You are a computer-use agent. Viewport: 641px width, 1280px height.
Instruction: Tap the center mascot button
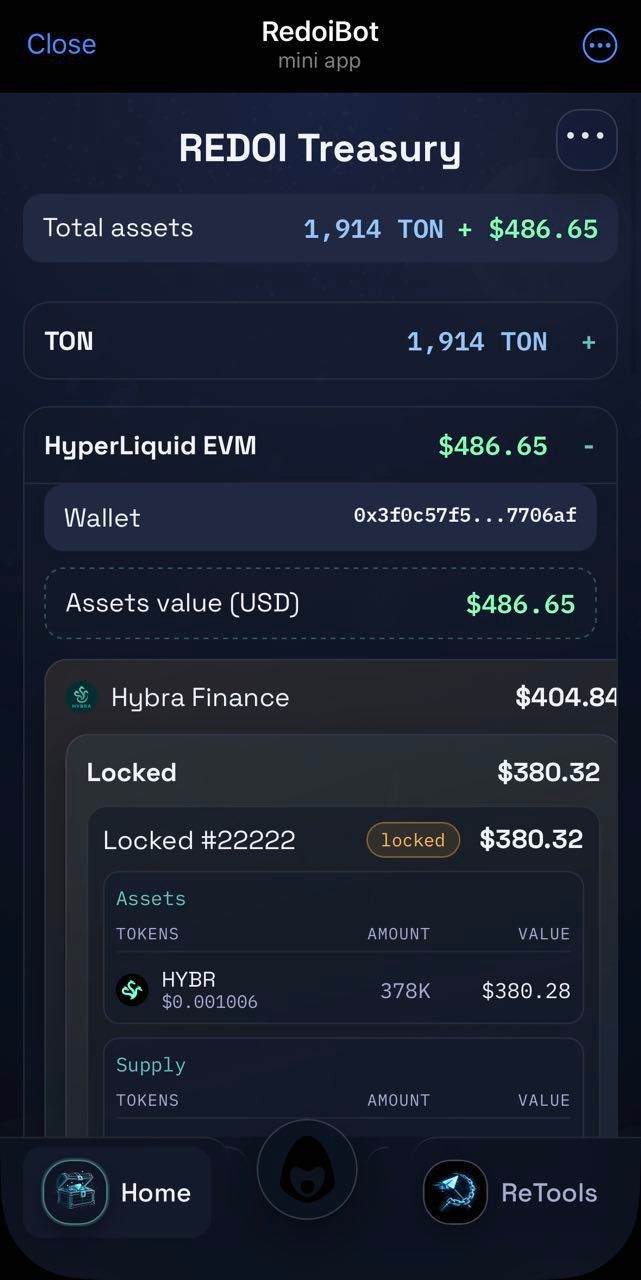coord(307,1169)
